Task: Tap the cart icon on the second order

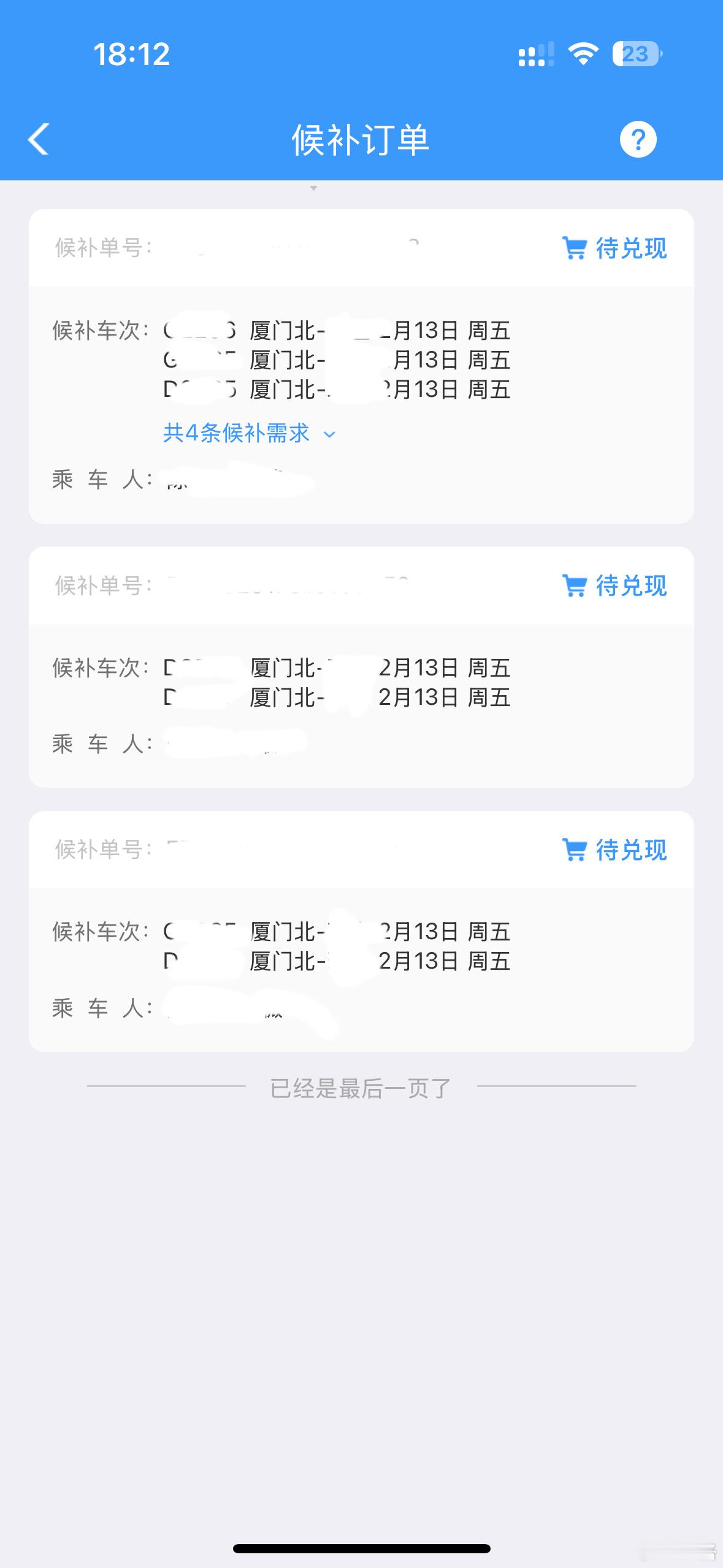Action: [x=575, y=586]
